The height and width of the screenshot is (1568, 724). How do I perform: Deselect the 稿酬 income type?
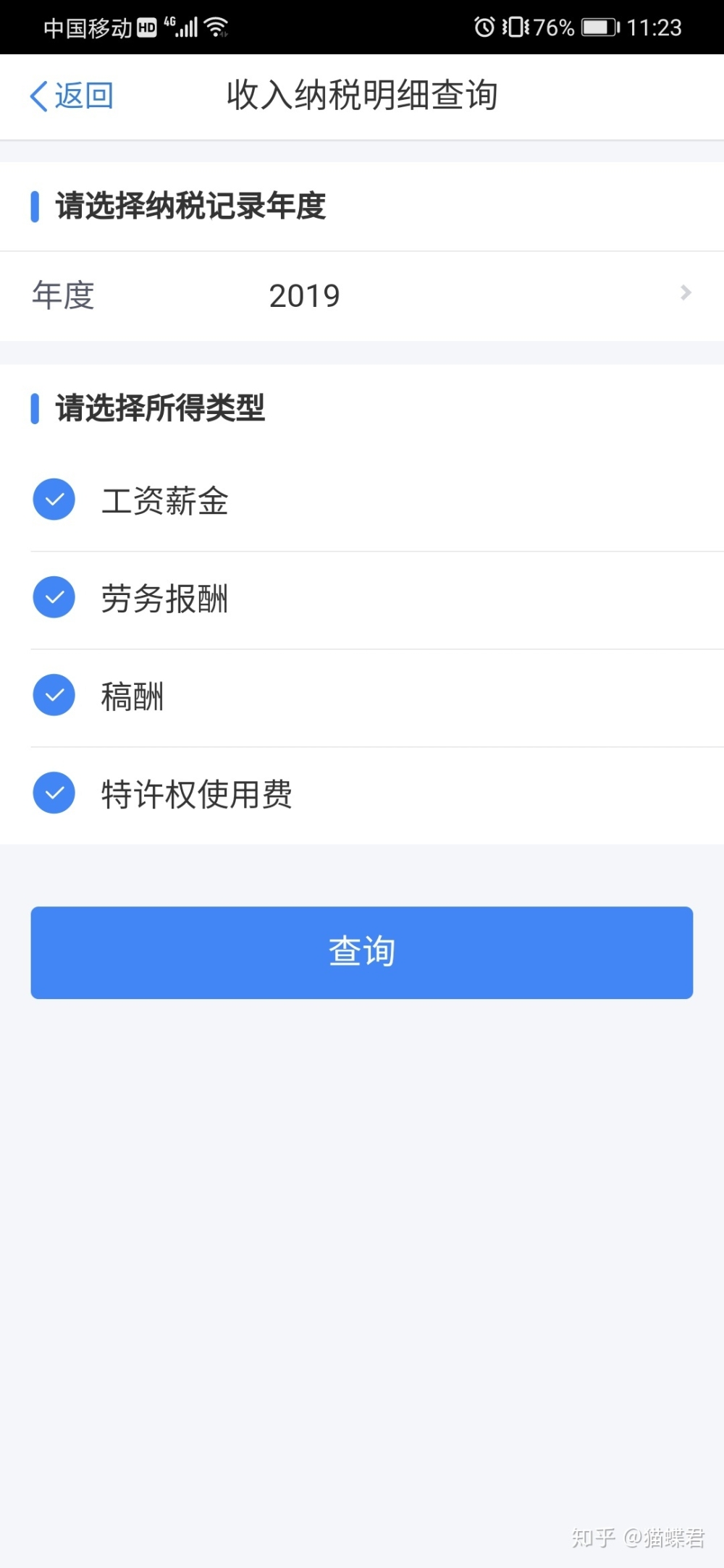[x=54, y=695]
